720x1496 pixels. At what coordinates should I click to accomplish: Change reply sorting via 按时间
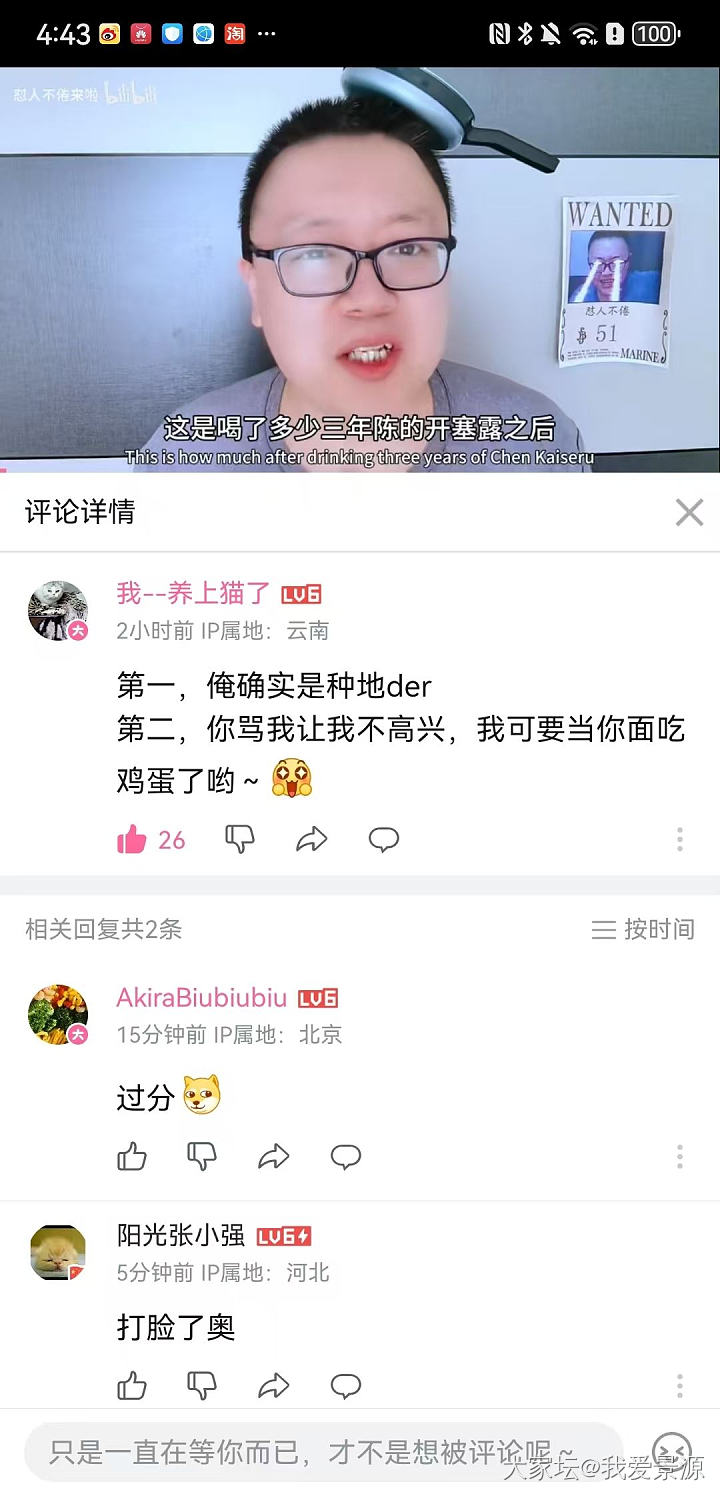click(643, 929)
